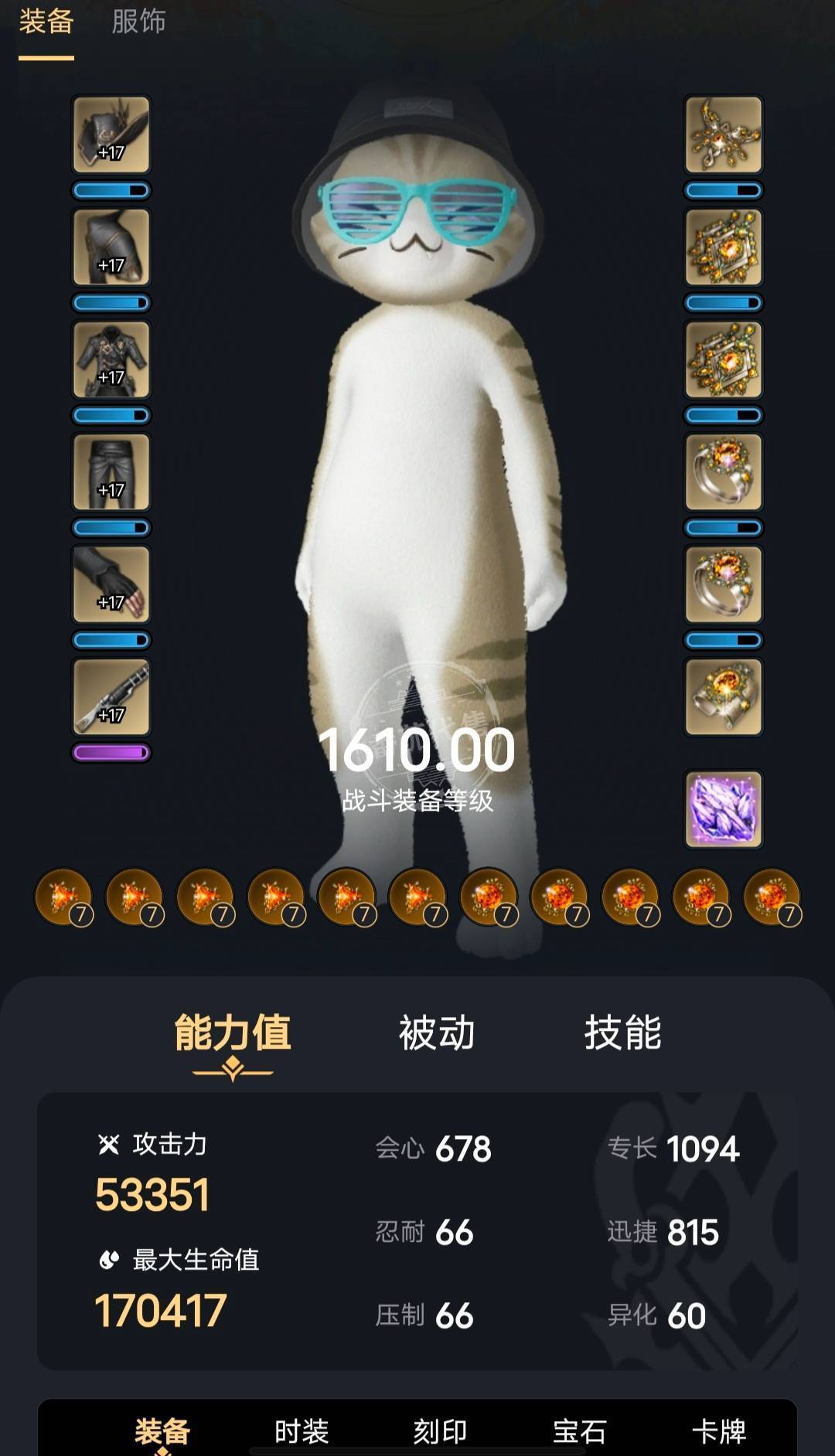This screenshot has height=1456, width=835.
Task: Switch to the 刻印 bottom tab
Action: 440,1431
